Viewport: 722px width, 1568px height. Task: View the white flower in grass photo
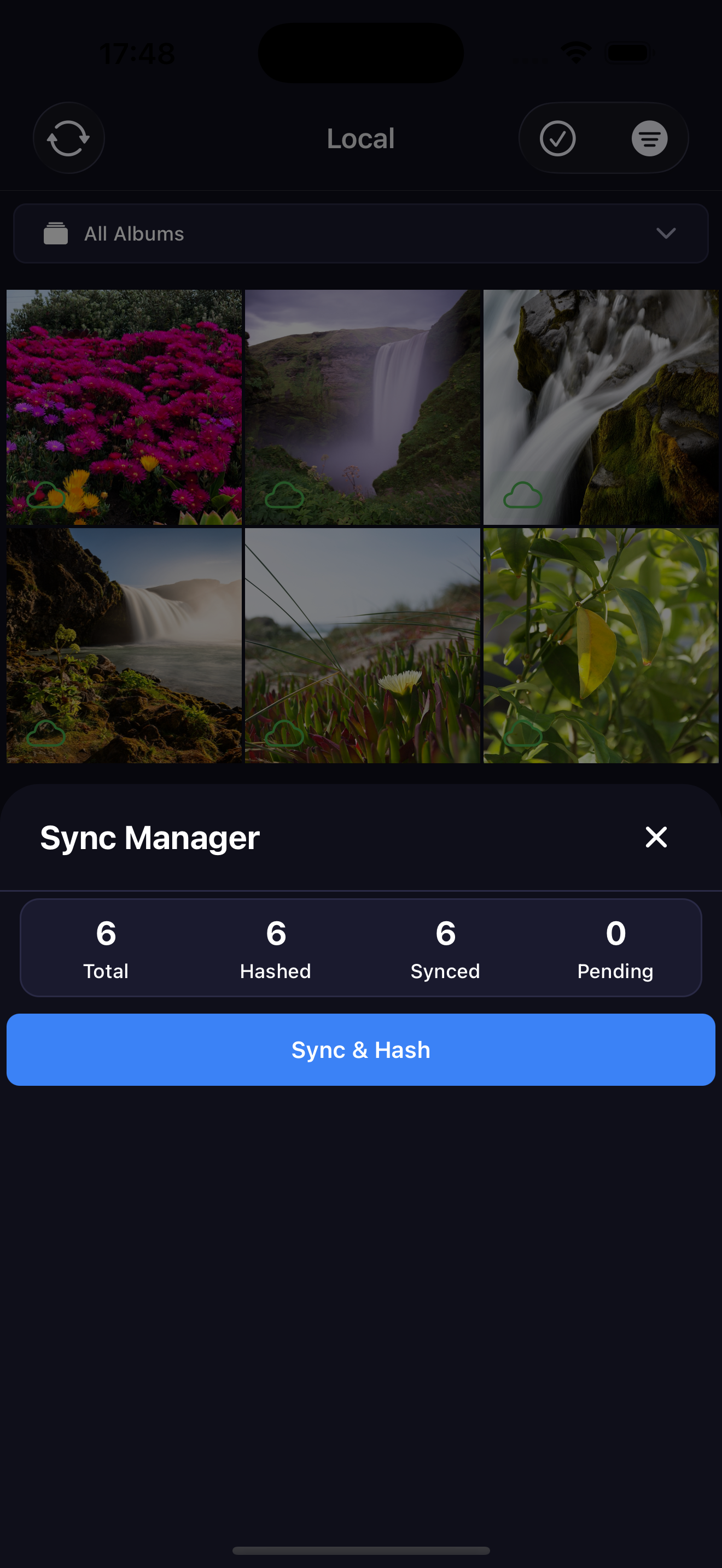pos(362,645)
